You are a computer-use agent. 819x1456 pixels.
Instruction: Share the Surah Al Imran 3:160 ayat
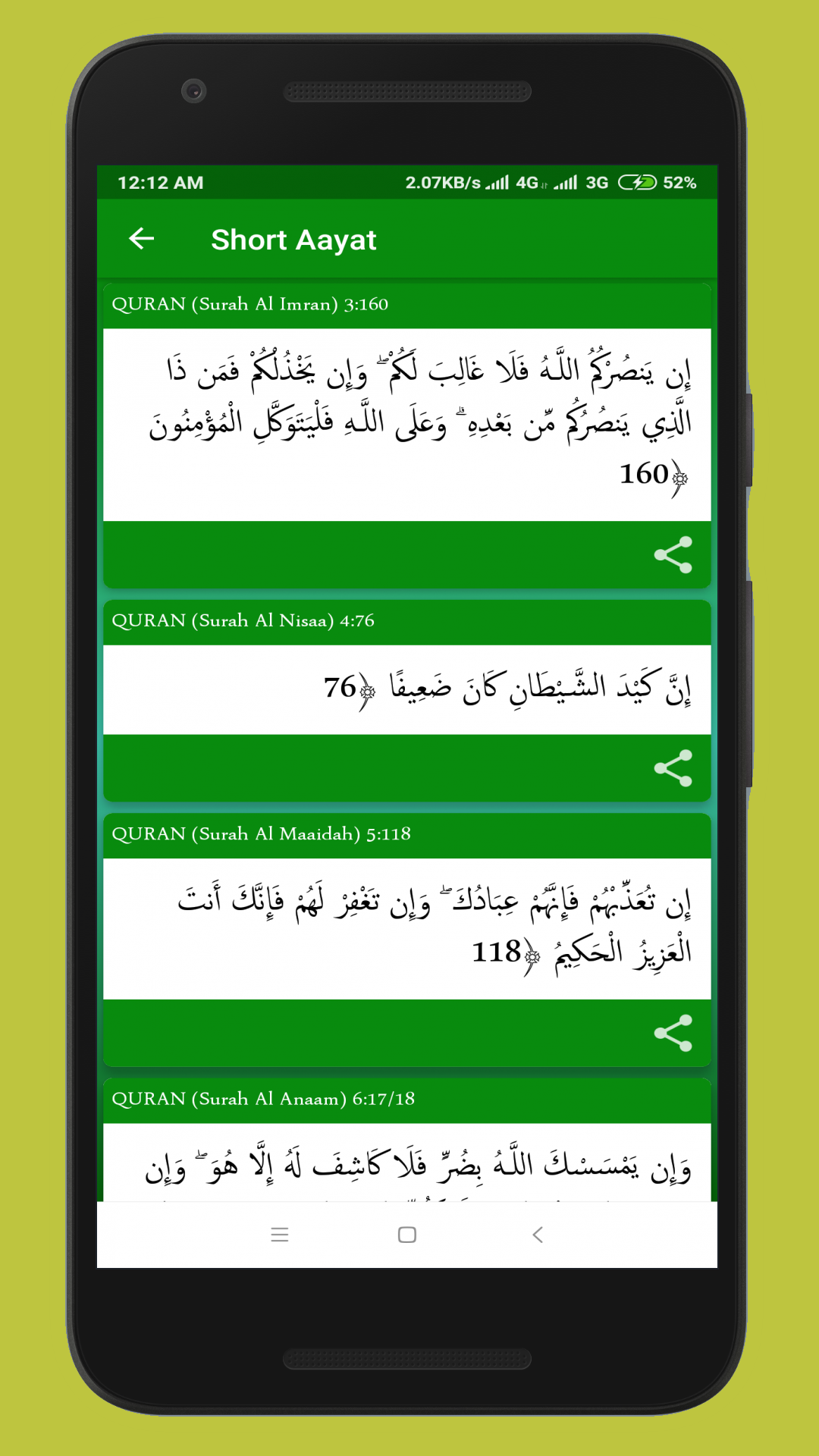pyautogui.click(x=673, y=554)
